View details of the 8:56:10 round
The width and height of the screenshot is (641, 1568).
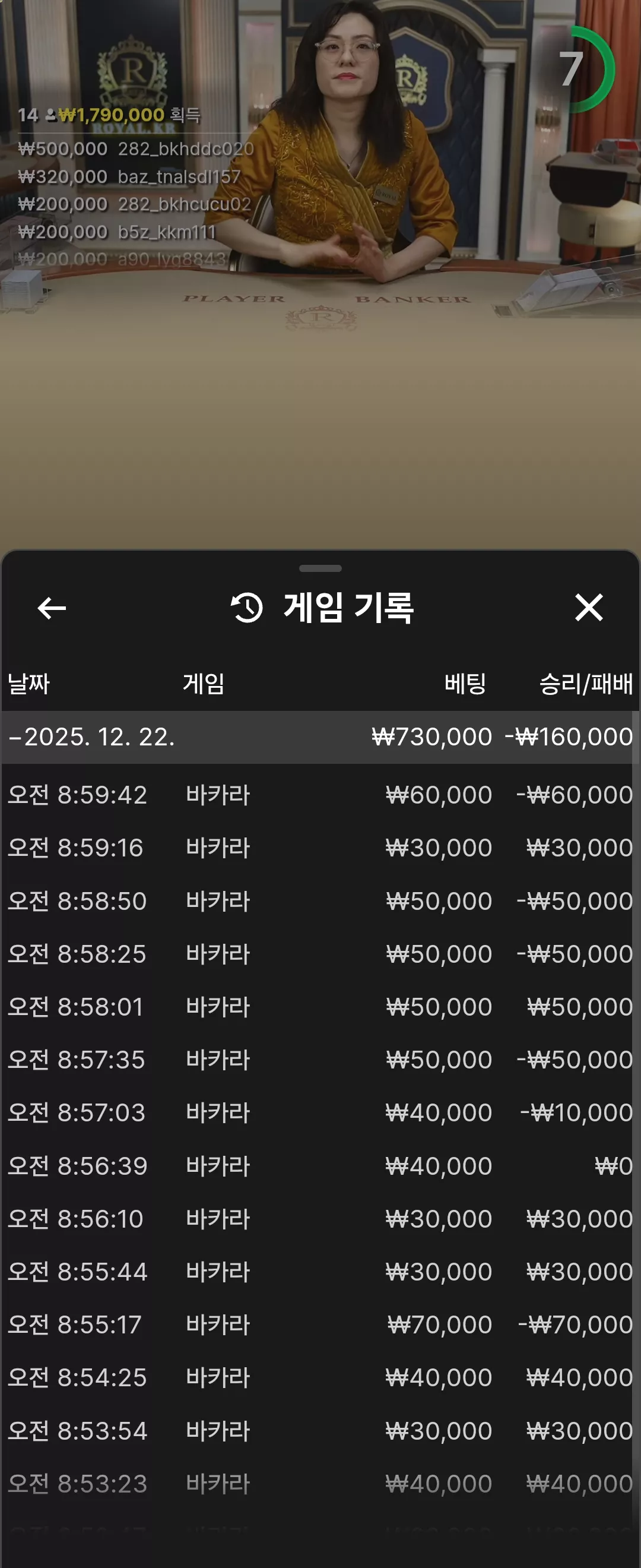320,1219
